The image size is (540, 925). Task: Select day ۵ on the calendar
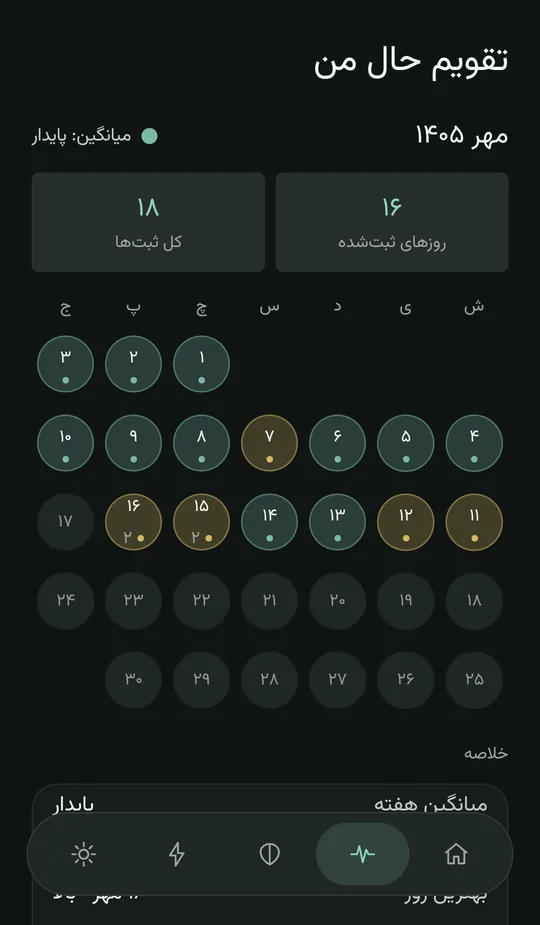point(405,443)
